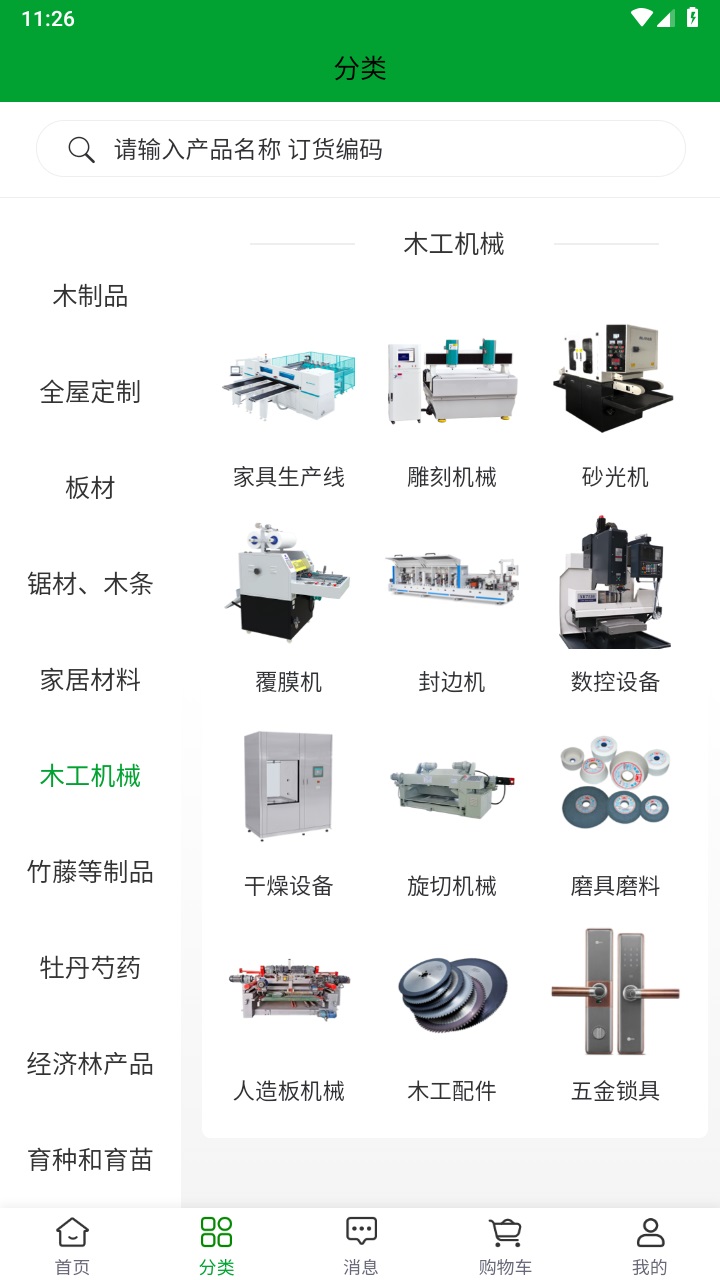Open the 家具生产线 product thumbnail
Screen dimensions: 720x1280
point(287,381)
